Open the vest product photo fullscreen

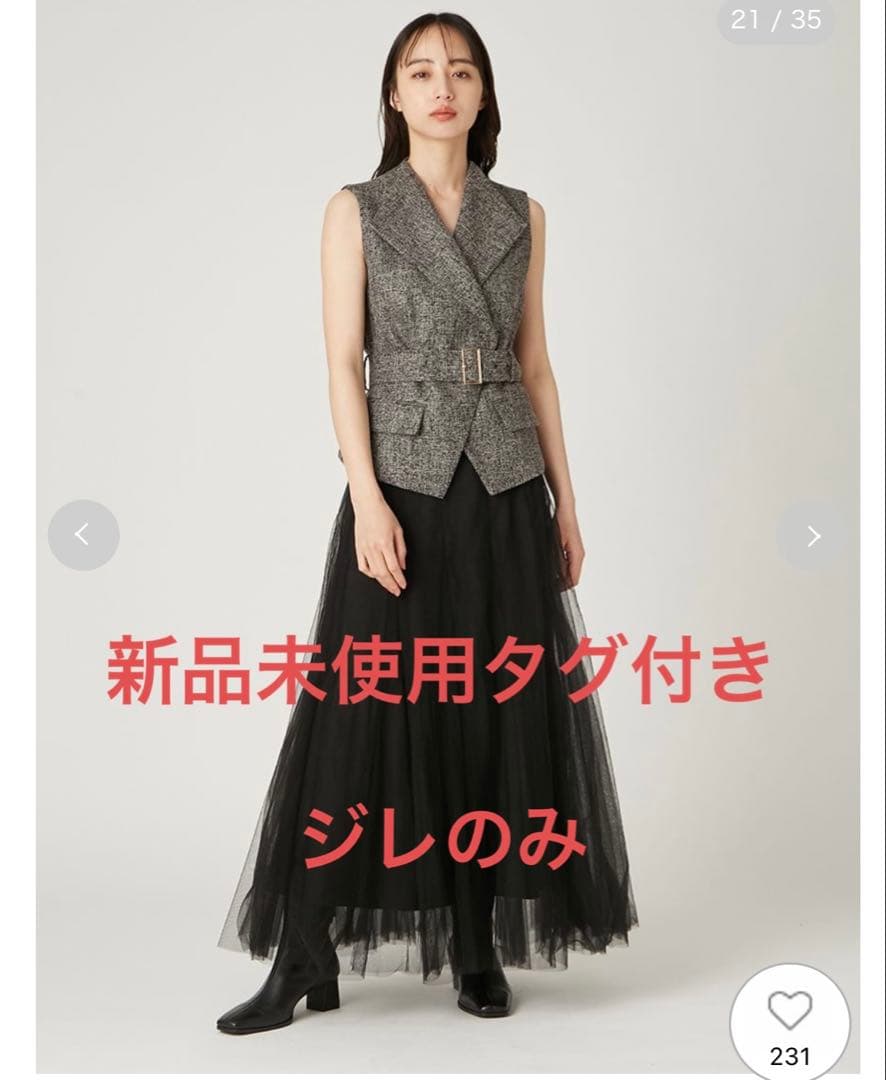(445, 330)
